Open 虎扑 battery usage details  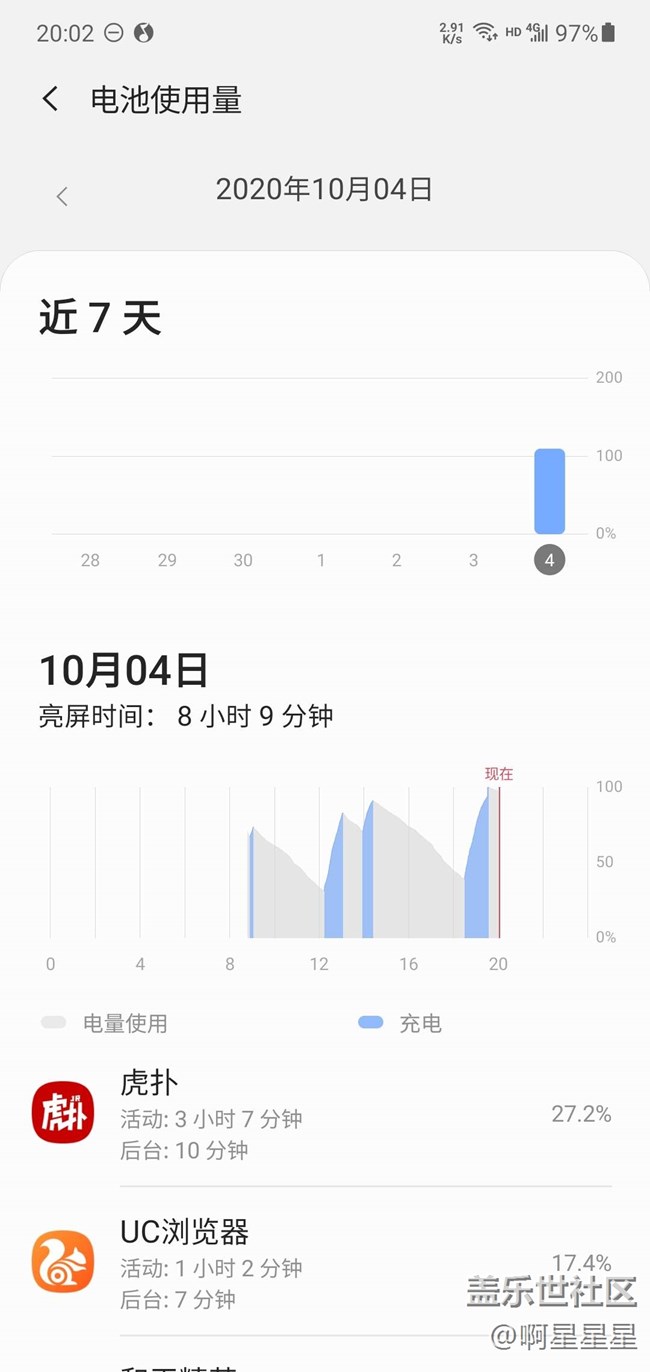tap(325, 1113)
